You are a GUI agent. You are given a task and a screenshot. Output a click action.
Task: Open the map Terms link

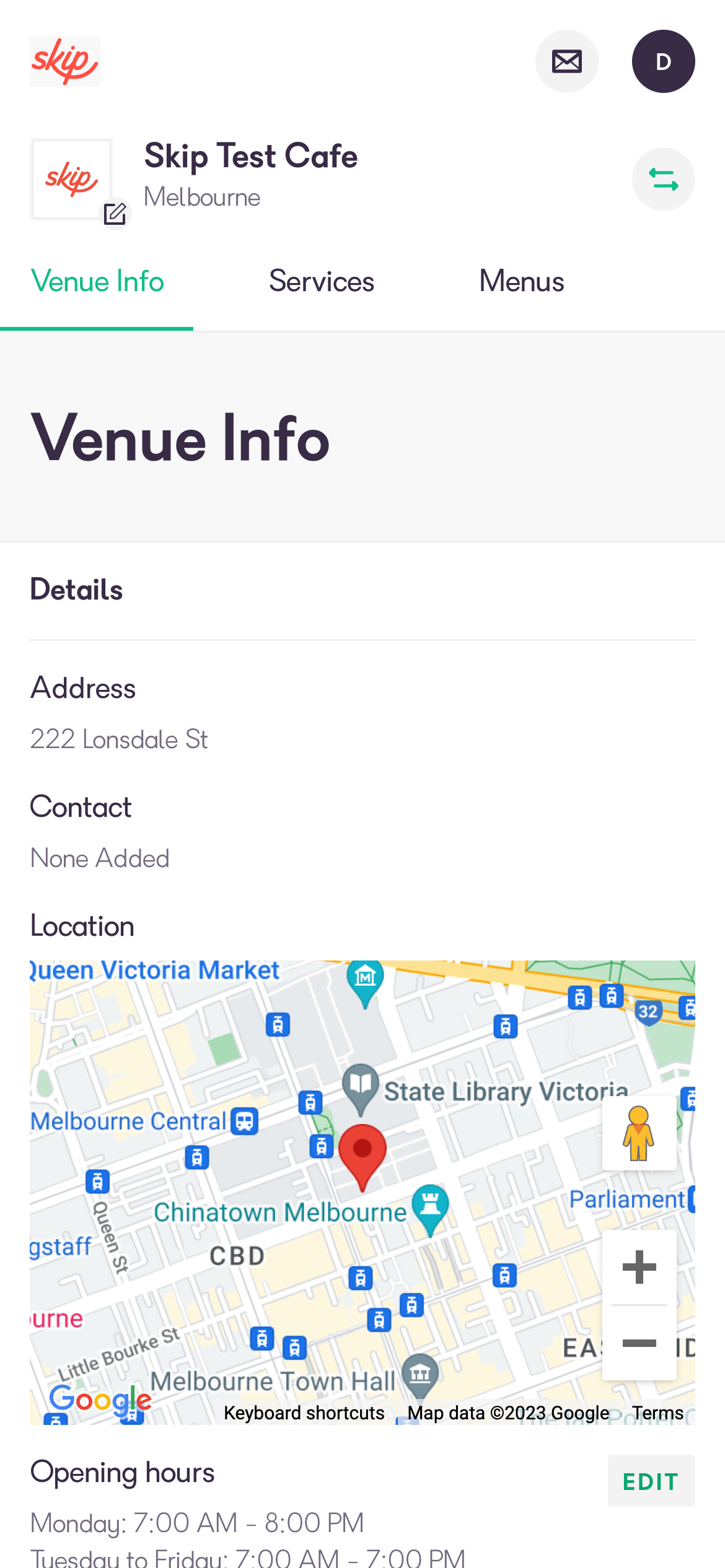pos(657,1413)
